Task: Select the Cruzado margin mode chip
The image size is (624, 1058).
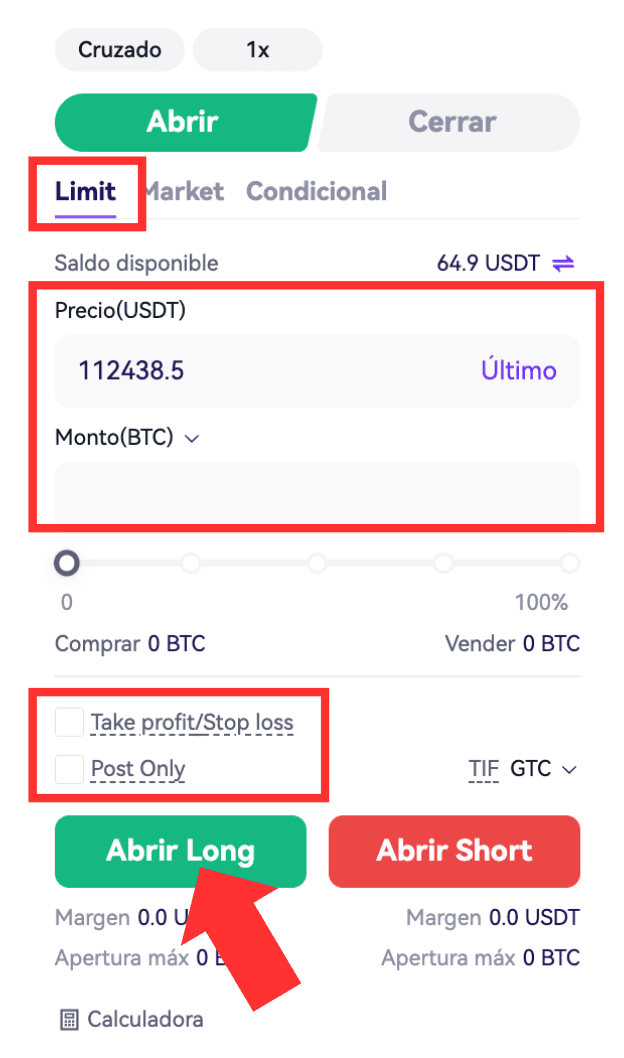Action: [120, 50]
